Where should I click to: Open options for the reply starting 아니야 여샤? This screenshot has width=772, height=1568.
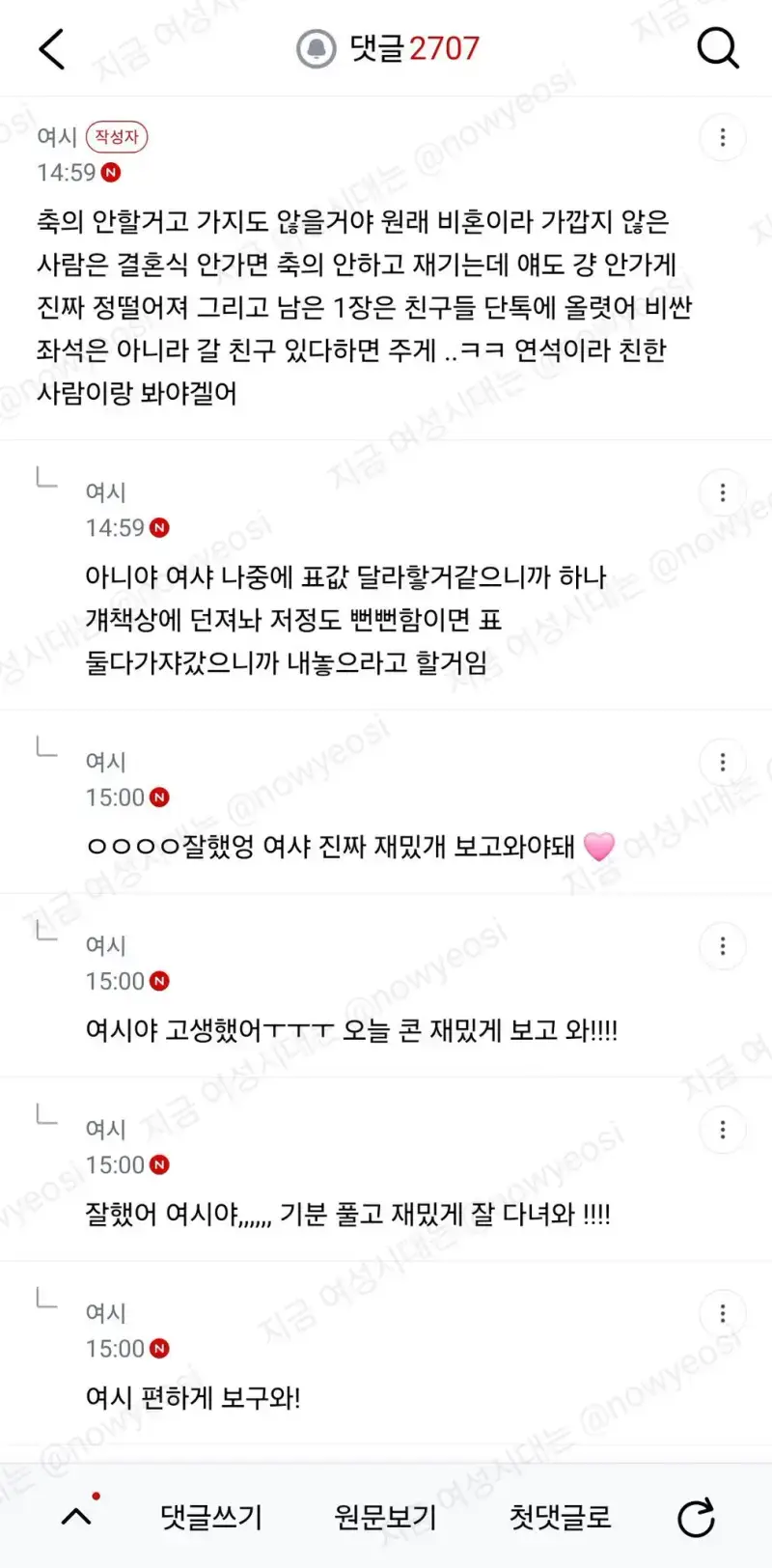coord(723,492)
